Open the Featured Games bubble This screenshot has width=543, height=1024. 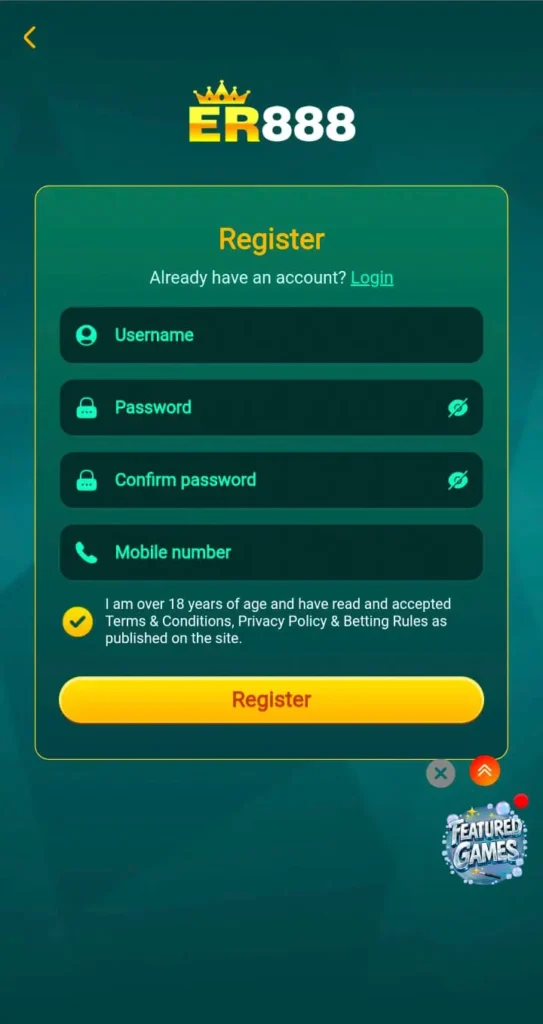point(484,842)
